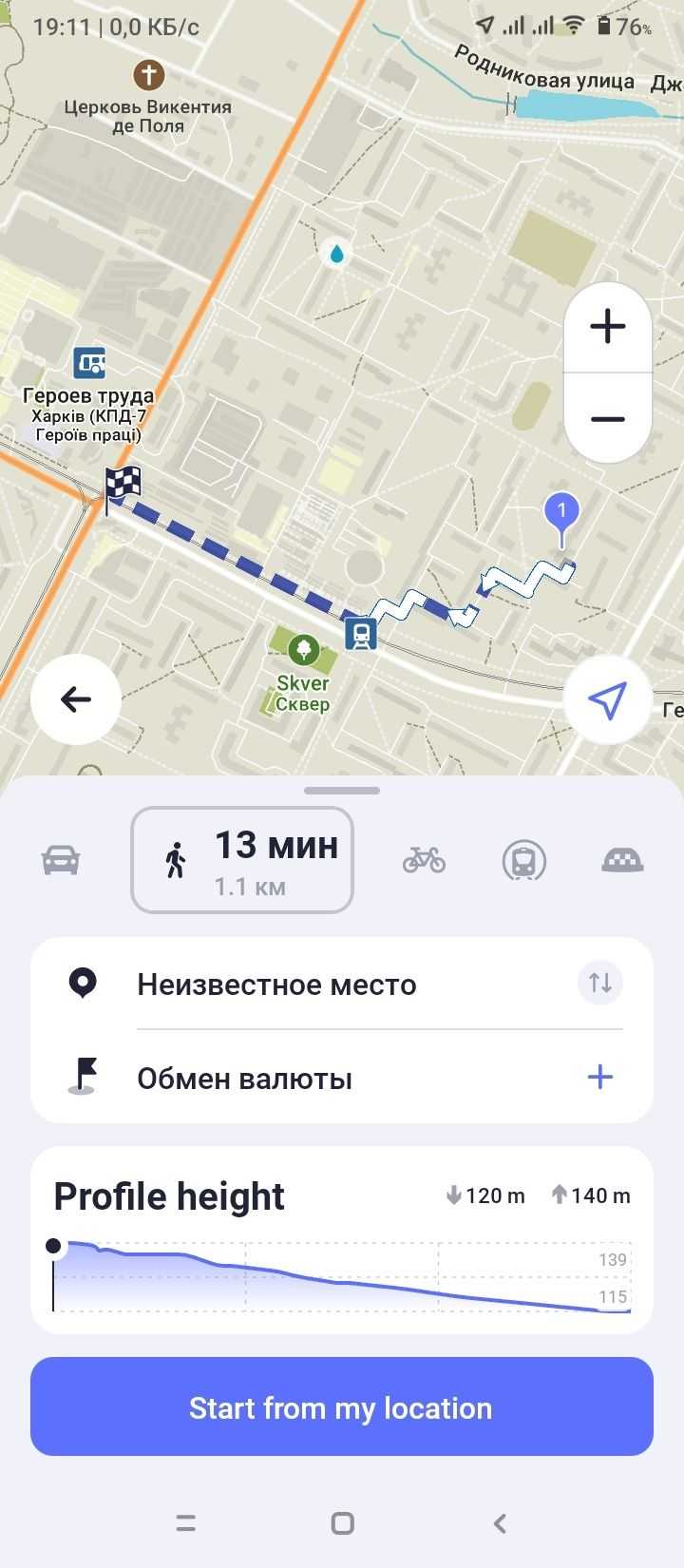Change the Неизвестное место starting point
This screenshot has width=684, height=1568.
[x=276, y=985]
